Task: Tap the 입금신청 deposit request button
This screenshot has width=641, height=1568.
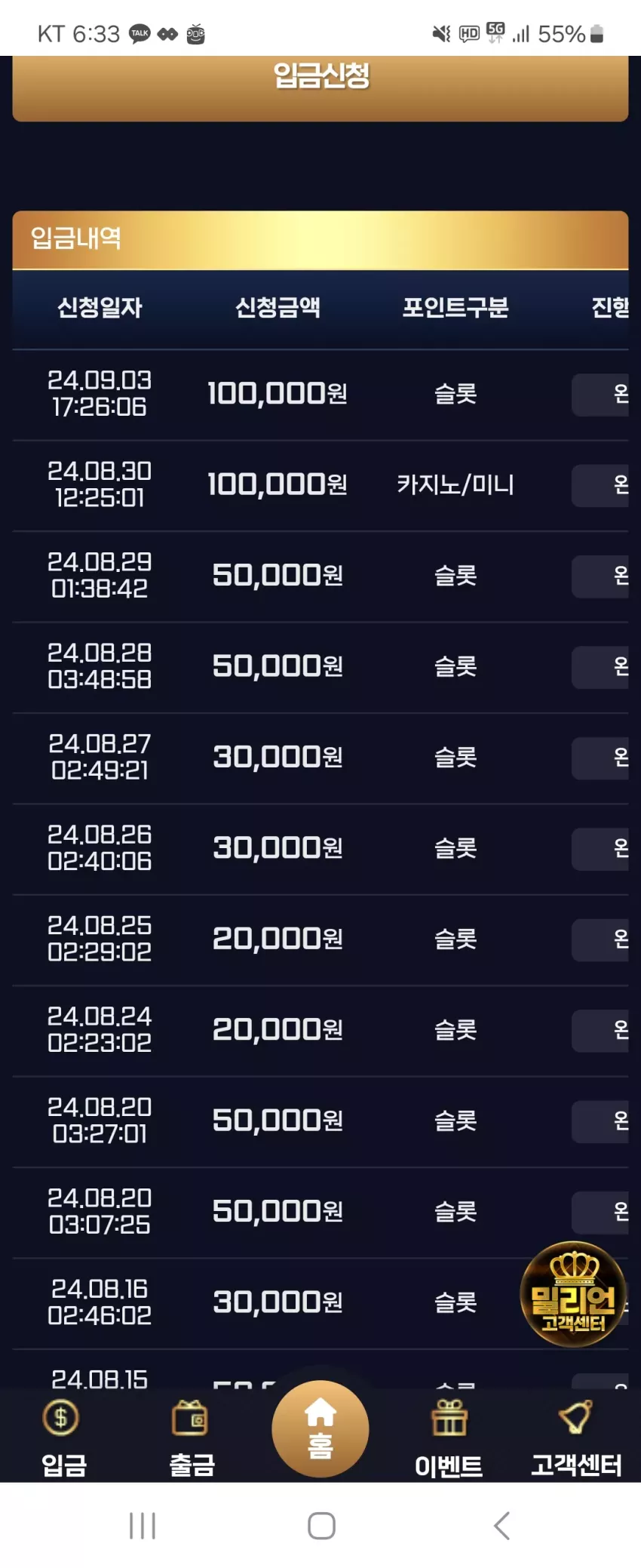Action: point(320,88)
